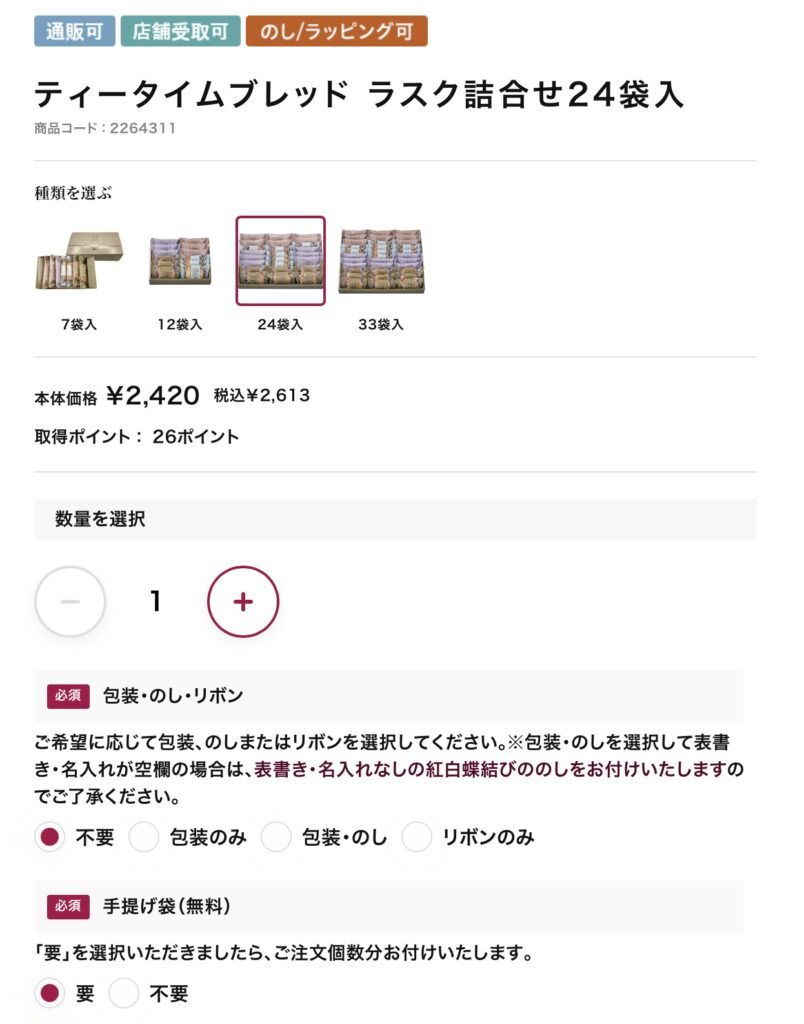Select 包装・のし option

(276, 837)
